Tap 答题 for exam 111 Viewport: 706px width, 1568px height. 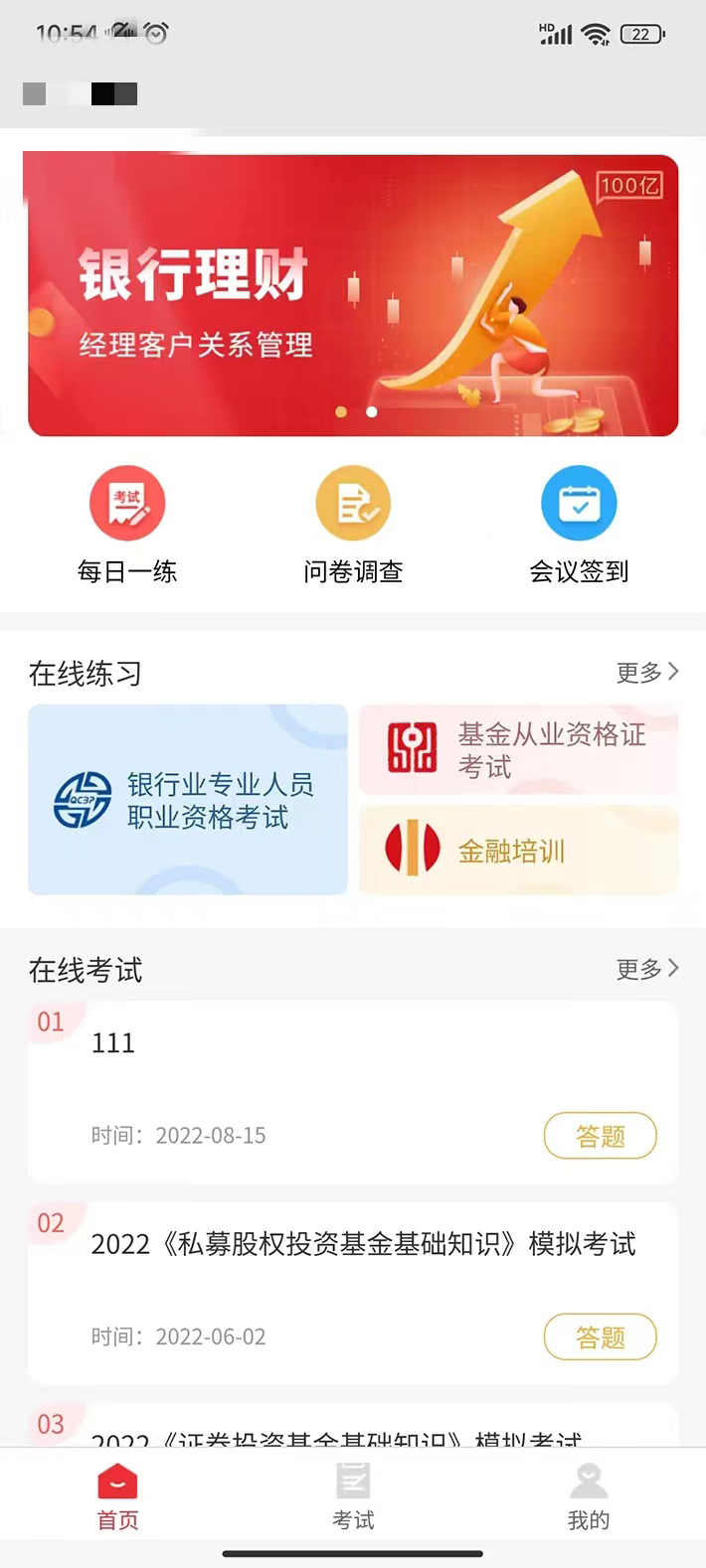600,1135
